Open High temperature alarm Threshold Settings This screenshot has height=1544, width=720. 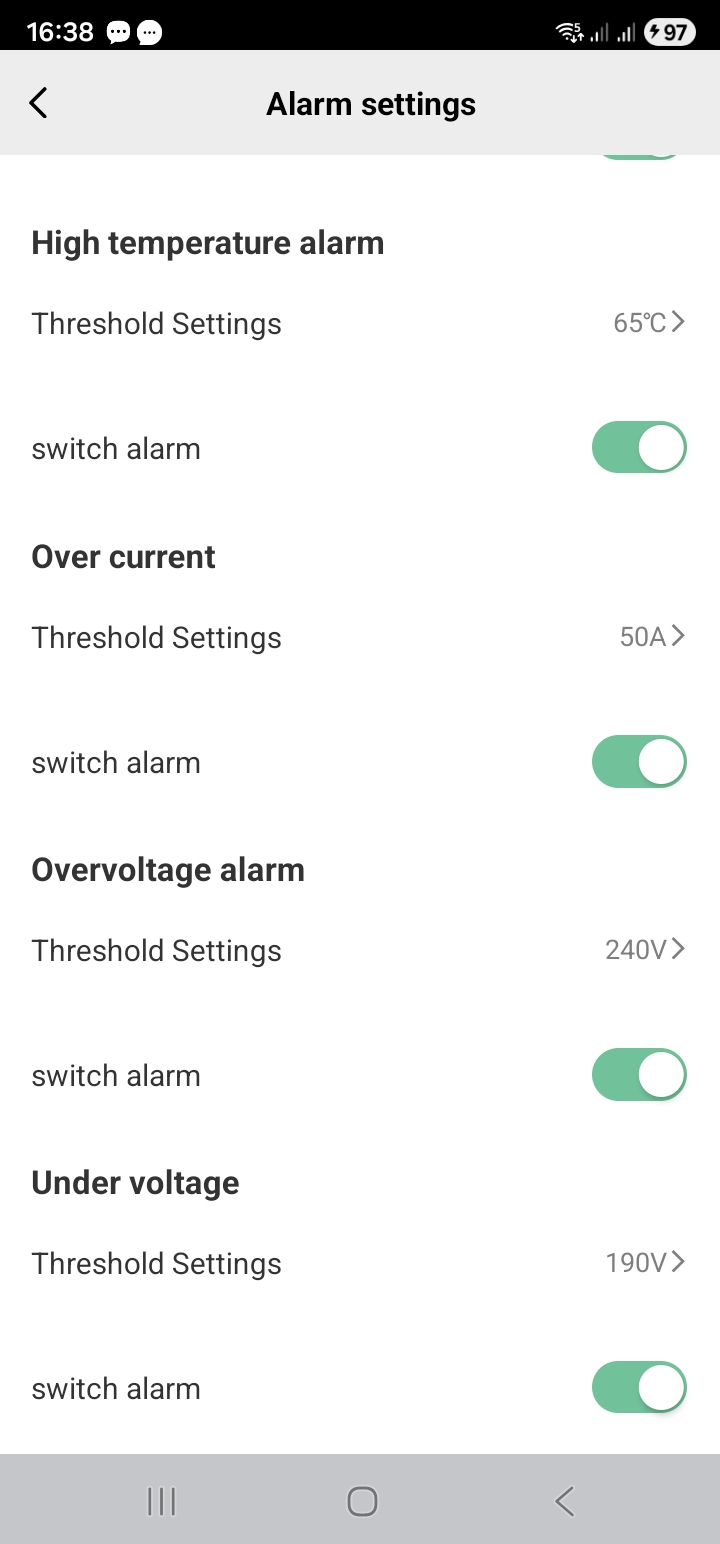[x=360, y=323]
